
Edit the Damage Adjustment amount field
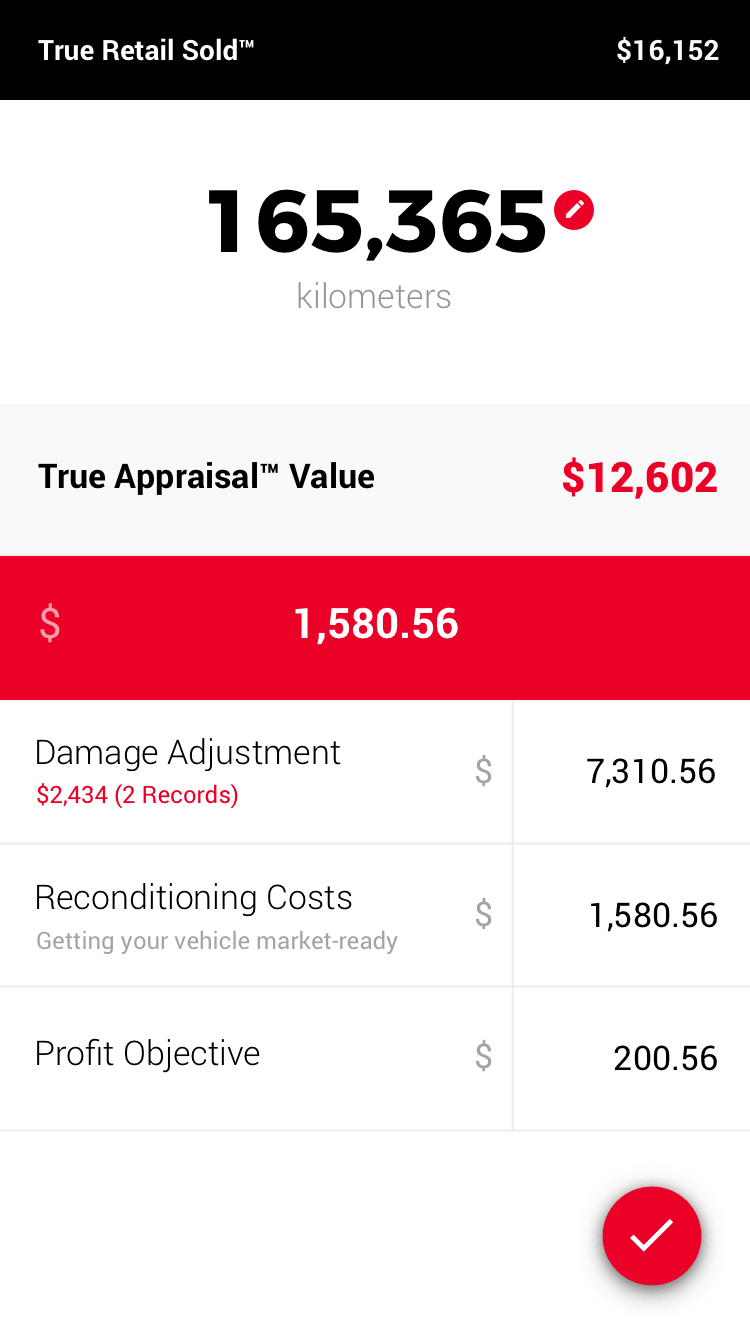[x=632, y=771]
